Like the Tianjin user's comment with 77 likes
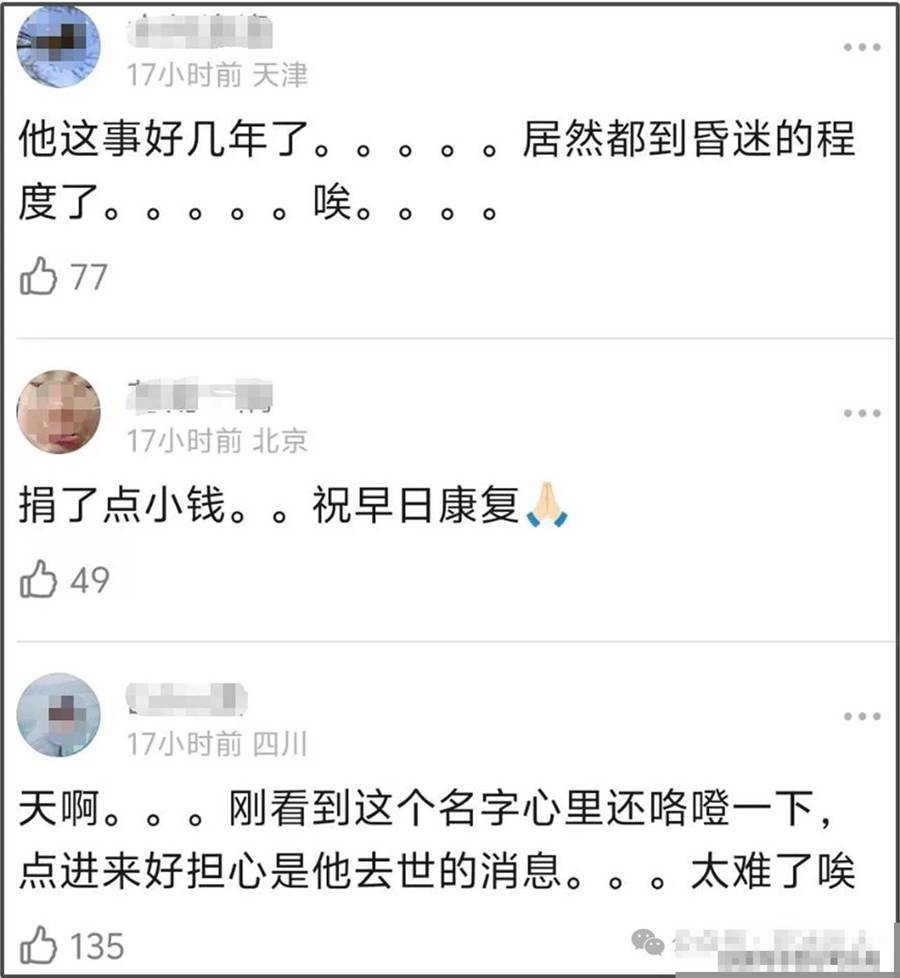Screen dimensions: 900x978 tap(38, 277)
